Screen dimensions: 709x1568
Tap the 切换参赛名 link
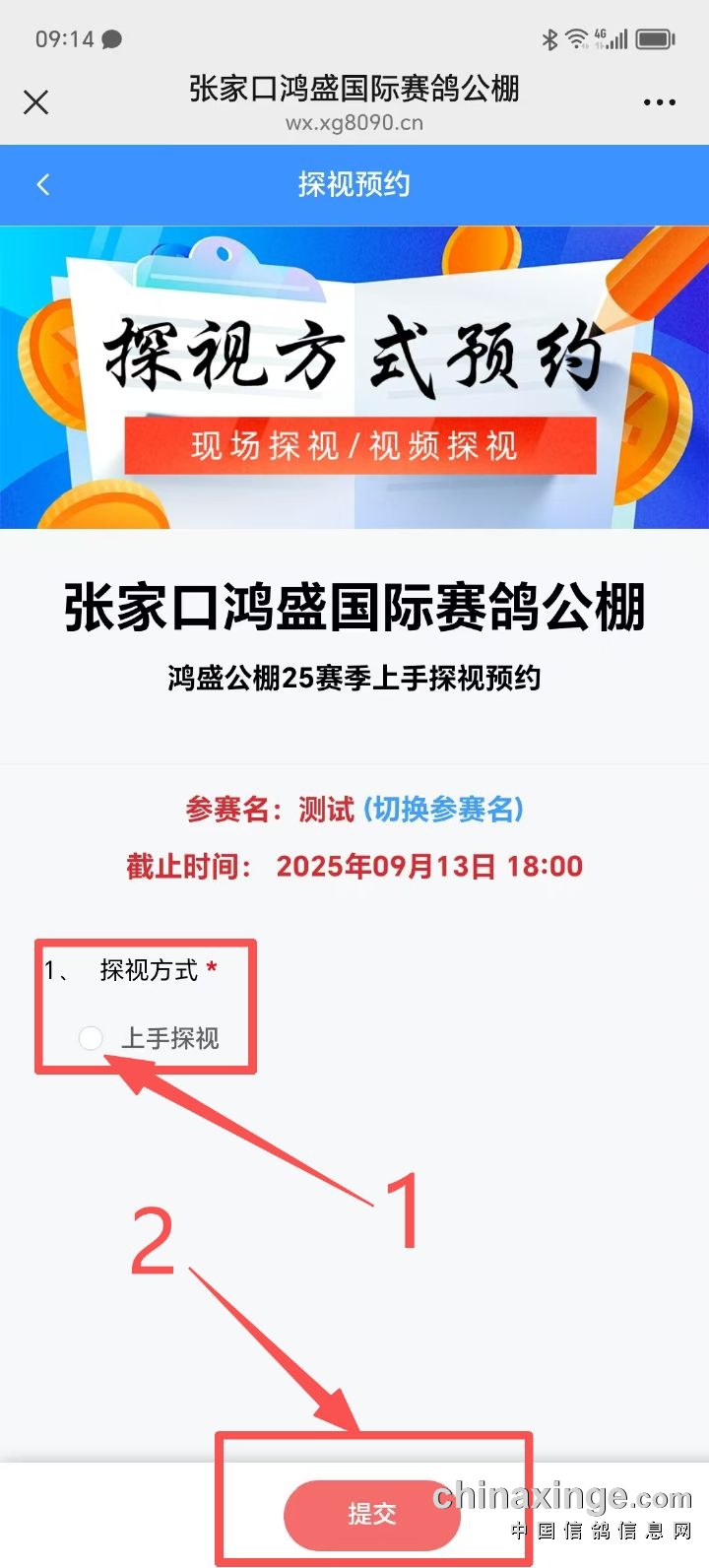[443, 810]
